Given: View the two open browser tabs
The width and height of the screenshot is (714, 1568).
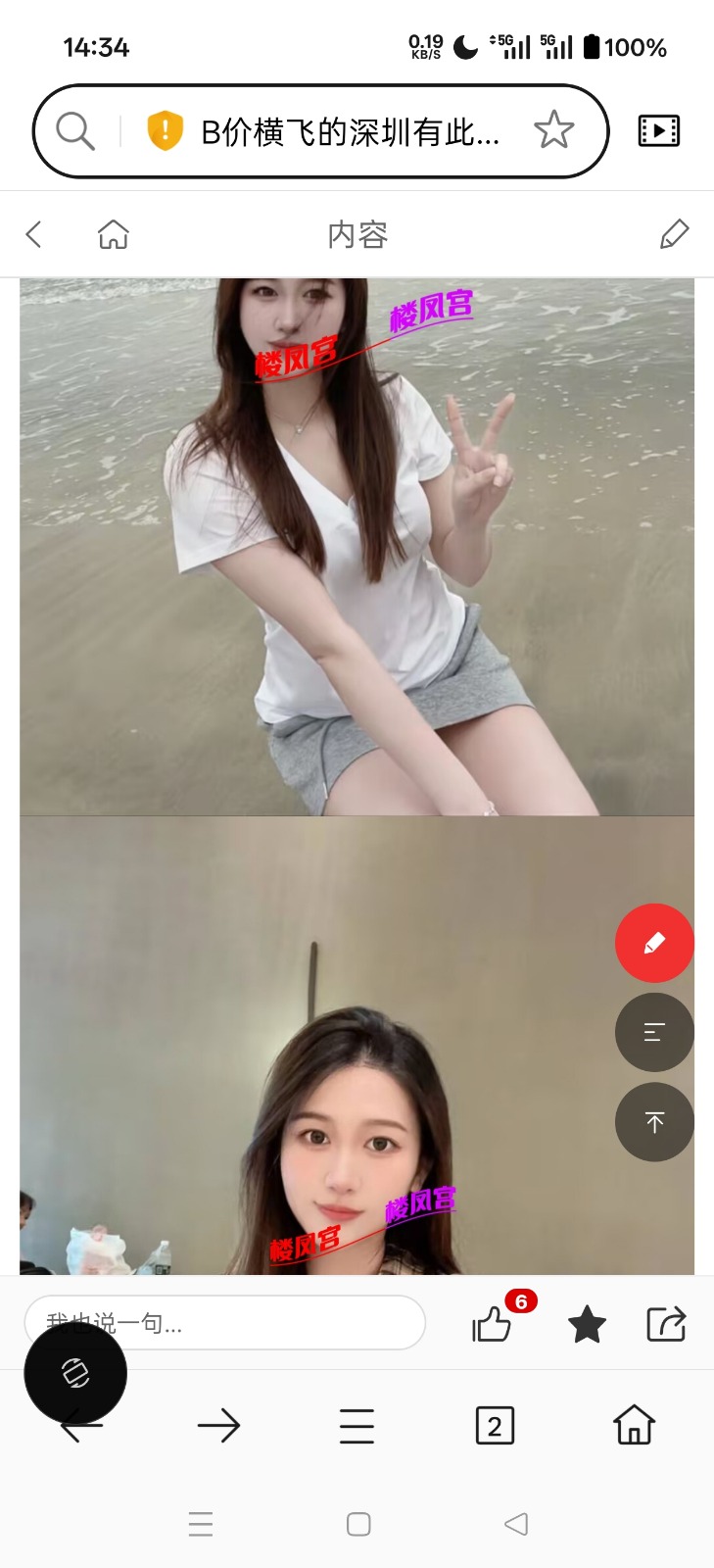Looking at the screenshot, I should click(495, 1426).
